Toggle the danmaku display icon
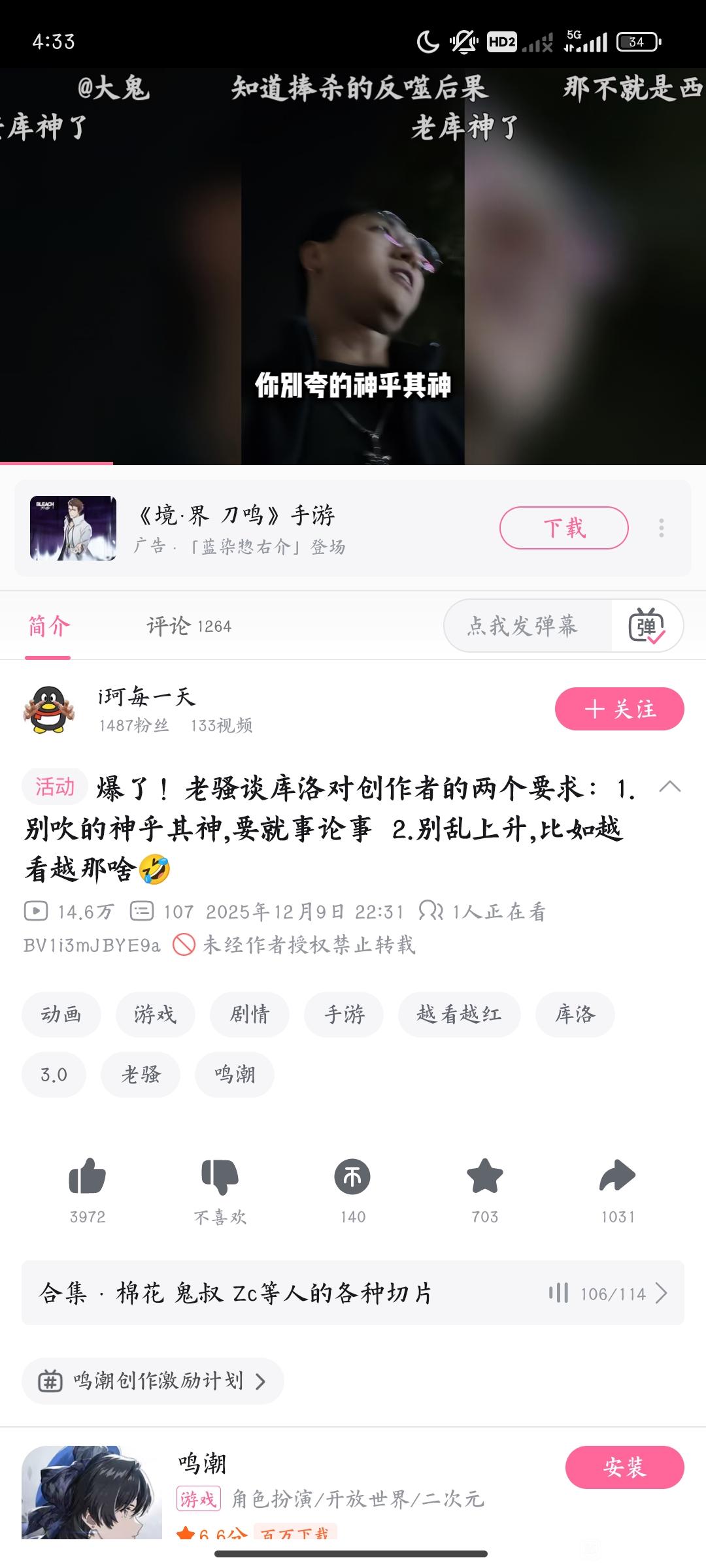 [647, 626]
